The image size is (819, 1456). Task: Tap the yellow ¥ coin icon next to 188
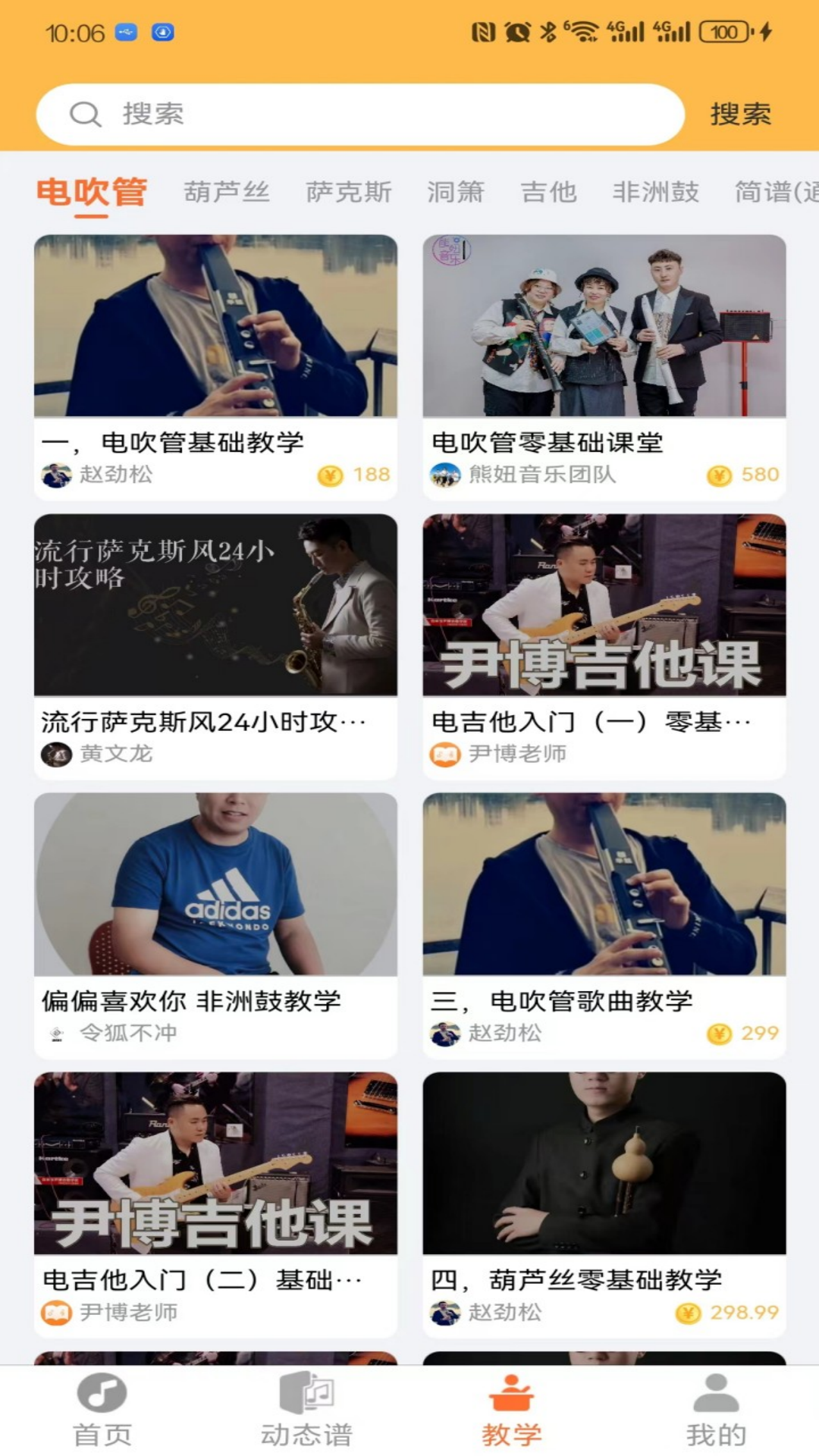[x=329, y=476]
